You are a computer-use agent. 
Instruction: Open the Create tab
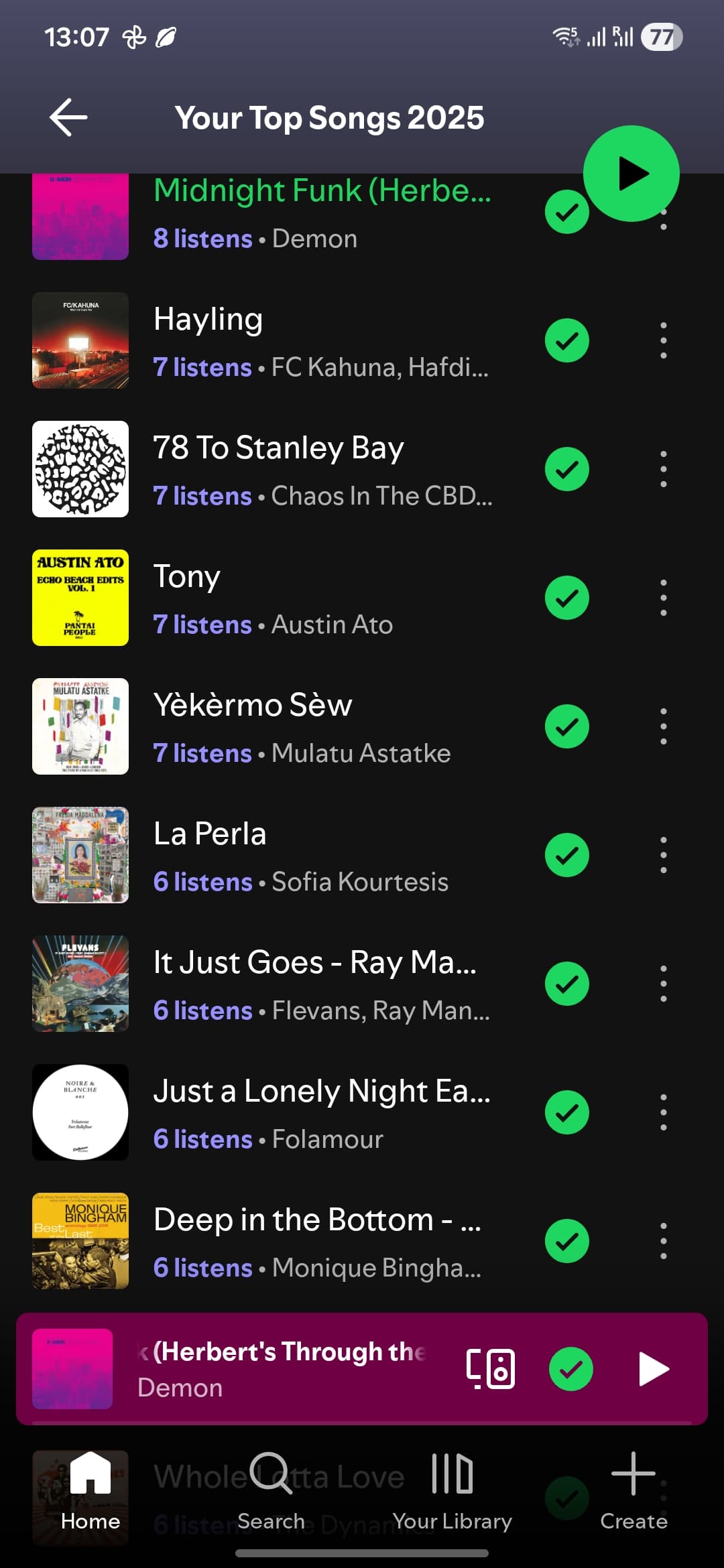(633, 1491)
